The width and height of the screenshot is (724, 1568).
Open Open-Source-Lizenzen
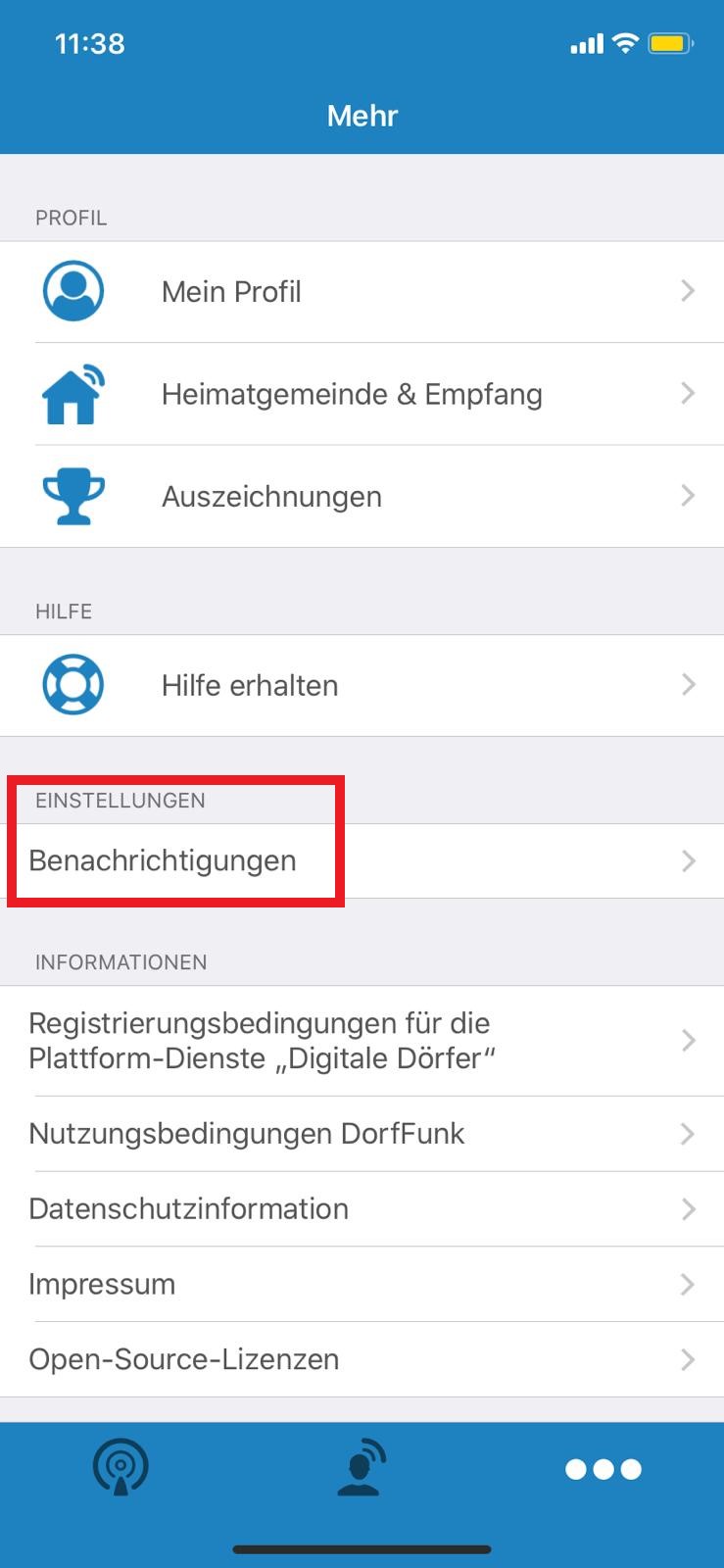362,1359
